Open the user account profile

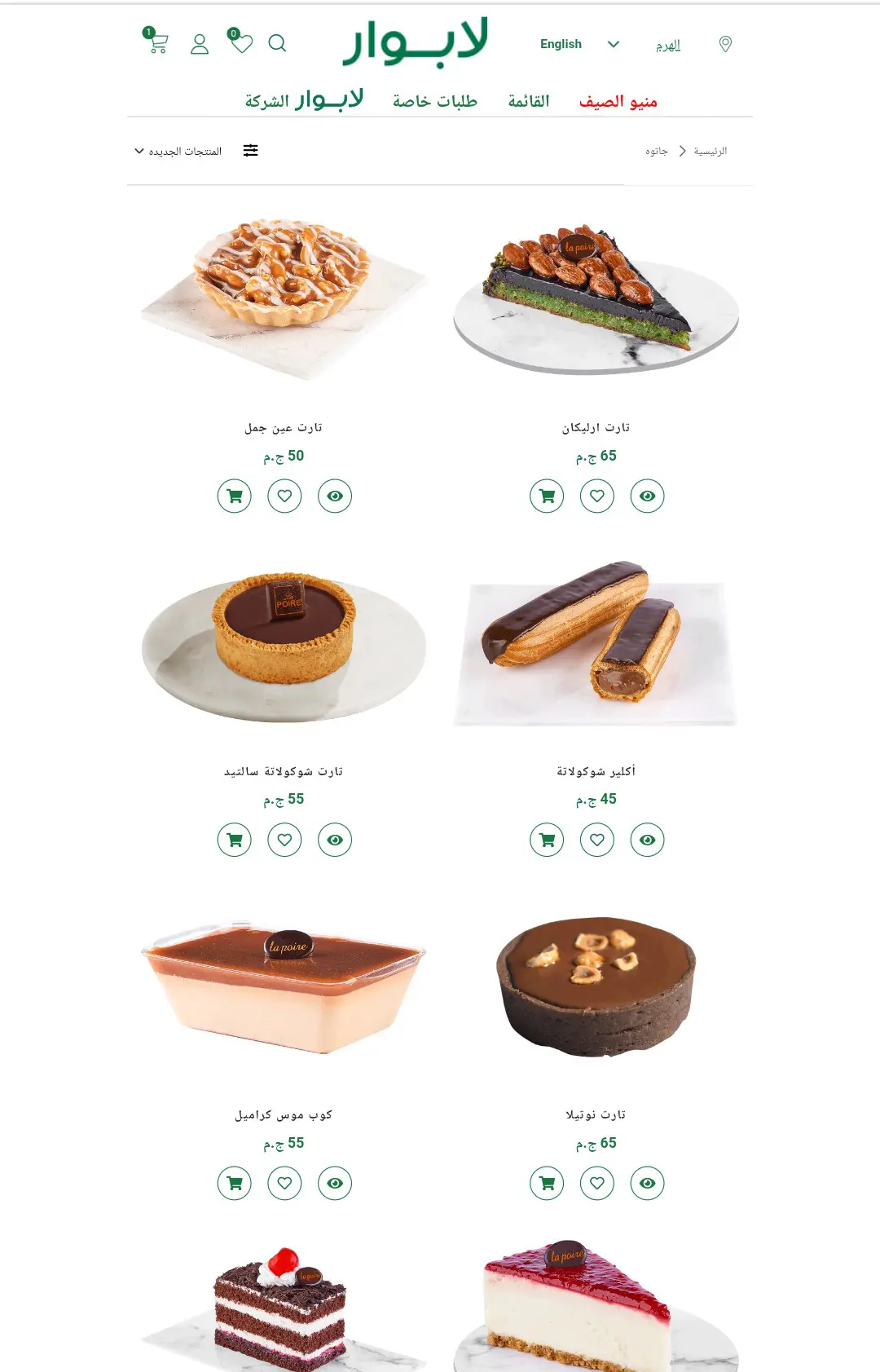click(200, 44)
